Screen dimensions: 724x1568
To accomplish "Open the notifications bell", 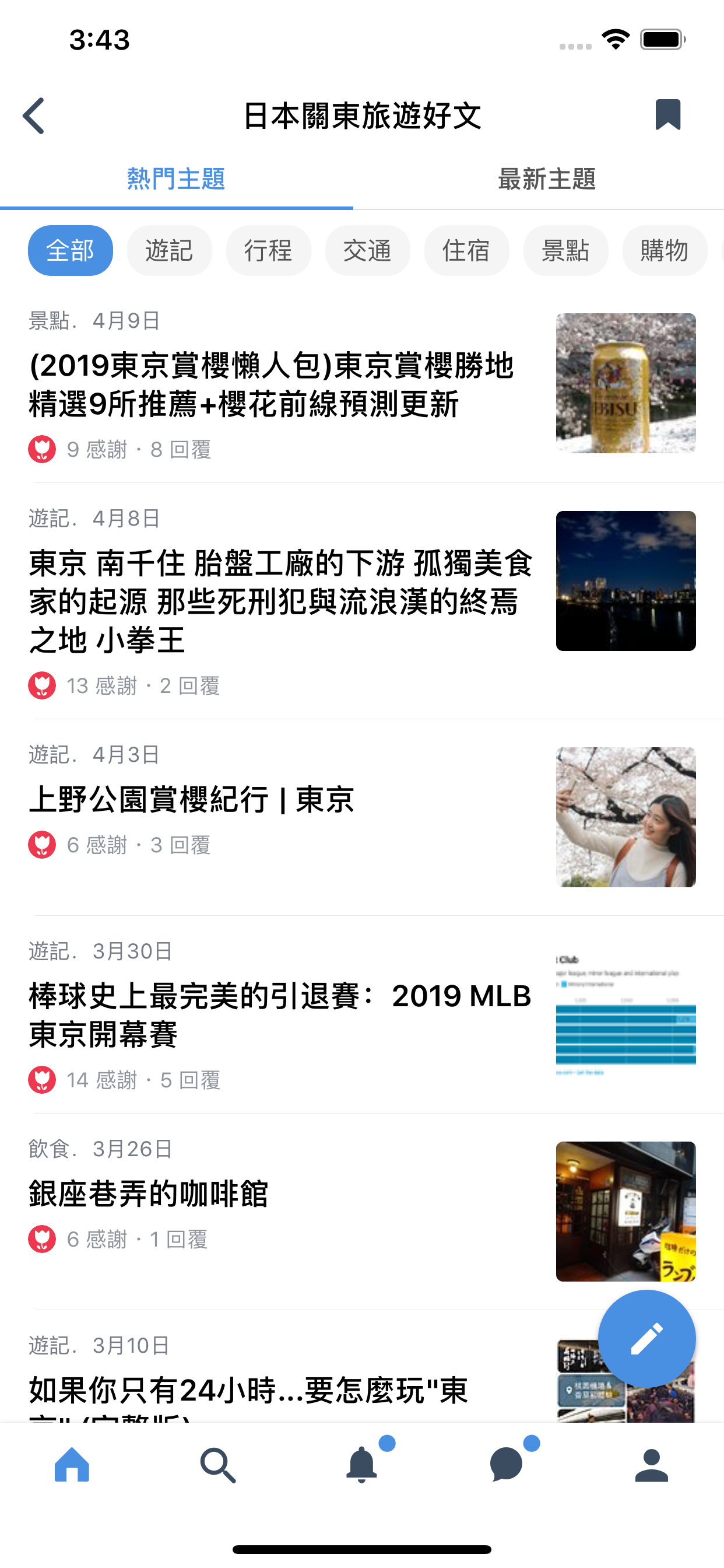I will pos(363,1464).
